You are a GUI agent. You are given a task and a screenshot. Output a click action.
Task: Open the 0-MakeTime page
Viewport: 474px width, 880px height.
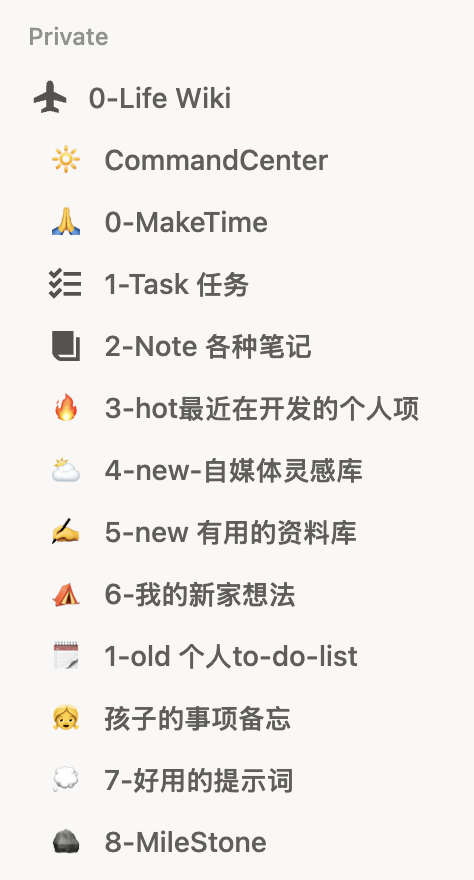point(186,222)
